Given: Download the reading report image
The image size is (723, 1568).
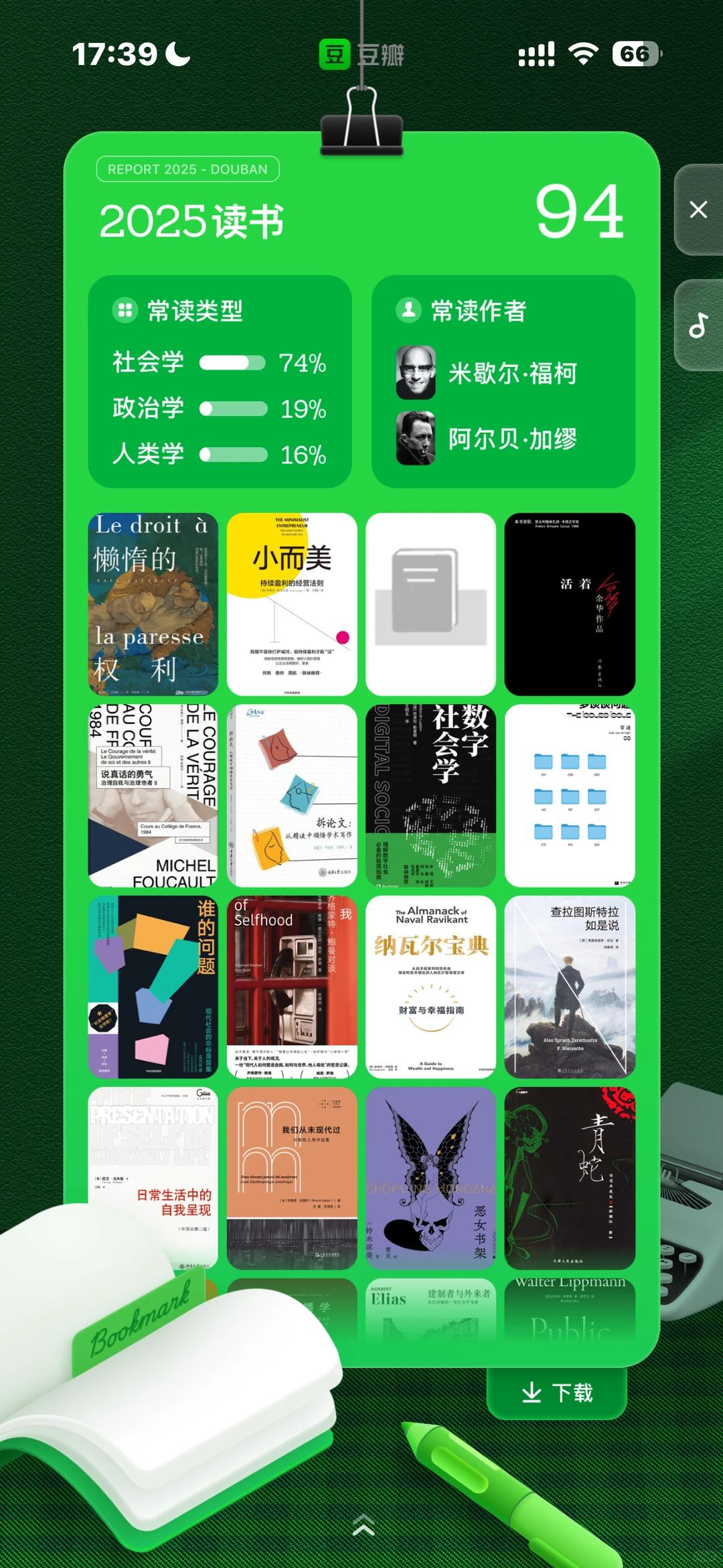Looking at the screenshot, I should click(556, 1393).
